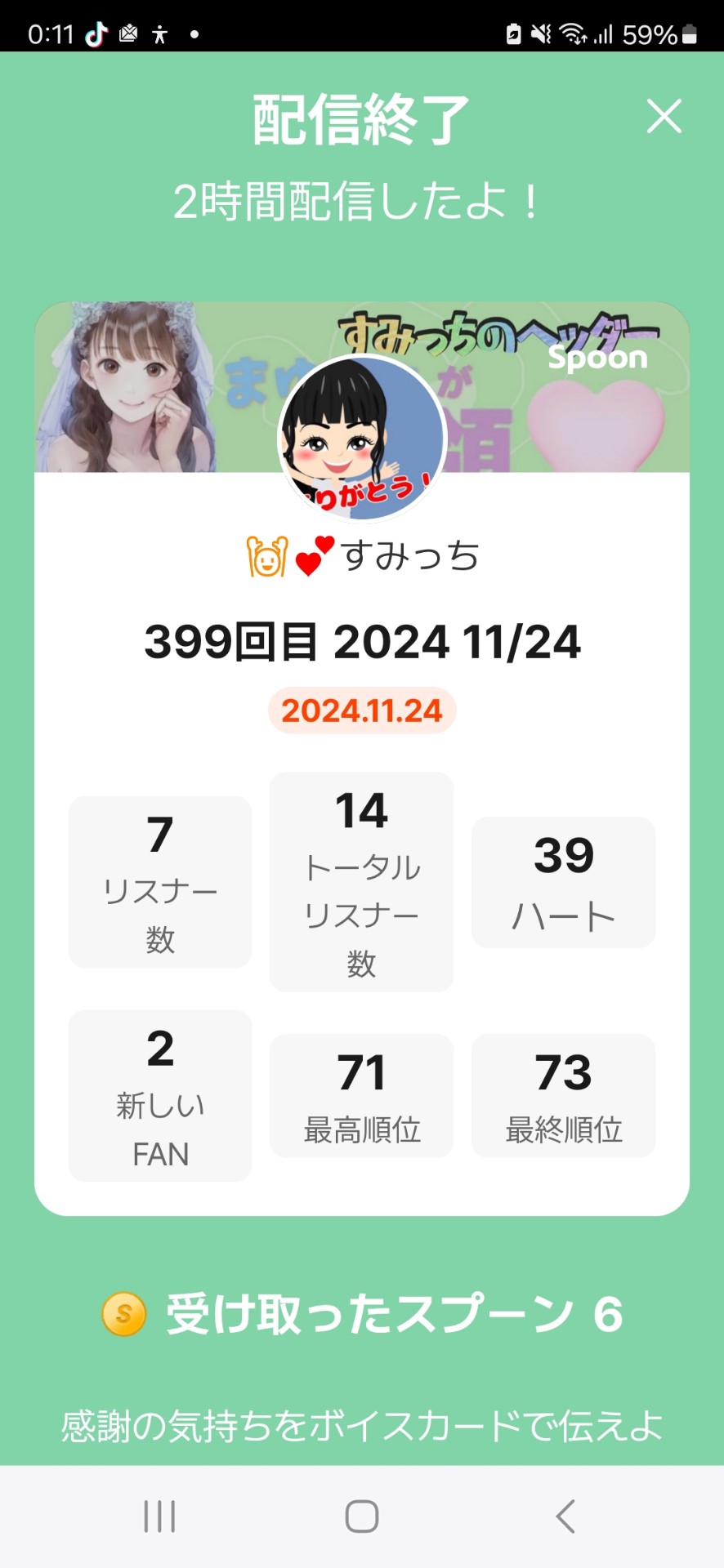
Task: Select the 2024.11.24 date chip
Action: [x=361, y=711]
